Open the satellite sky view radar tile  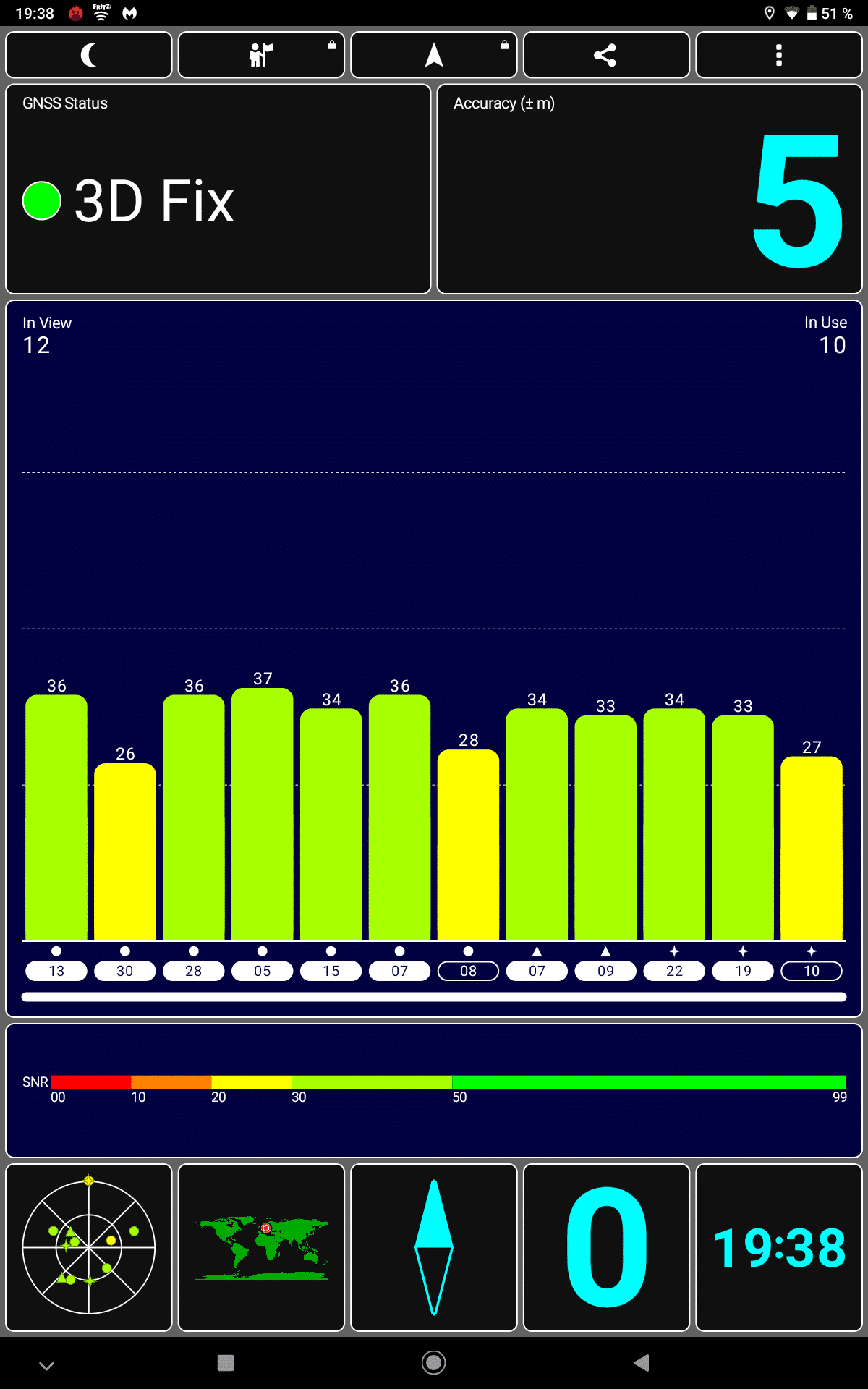(x=89, y=1247)
